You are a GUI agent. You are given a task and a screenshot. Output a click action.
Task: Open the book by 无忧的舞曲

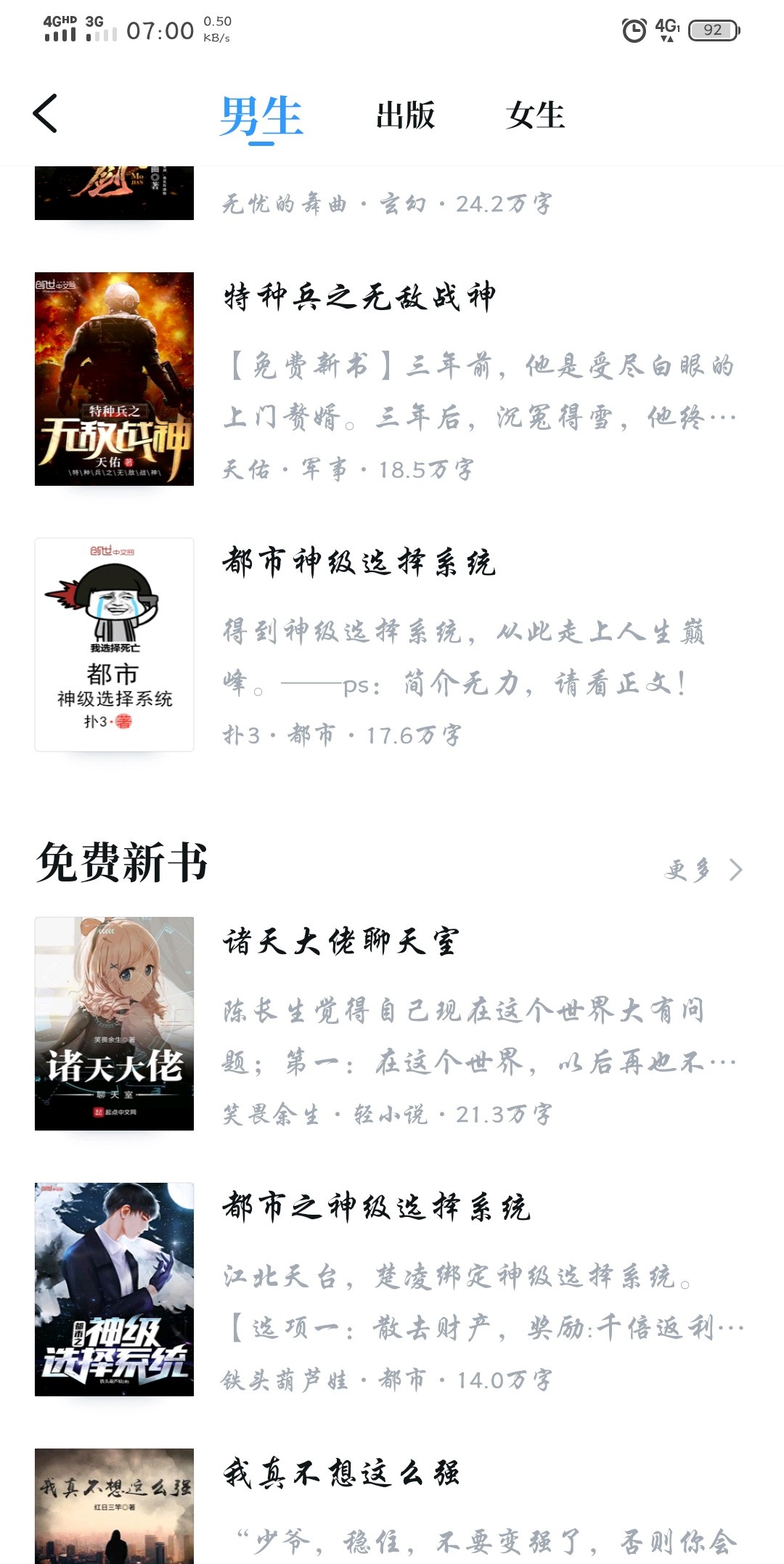(x=392, y=193)
